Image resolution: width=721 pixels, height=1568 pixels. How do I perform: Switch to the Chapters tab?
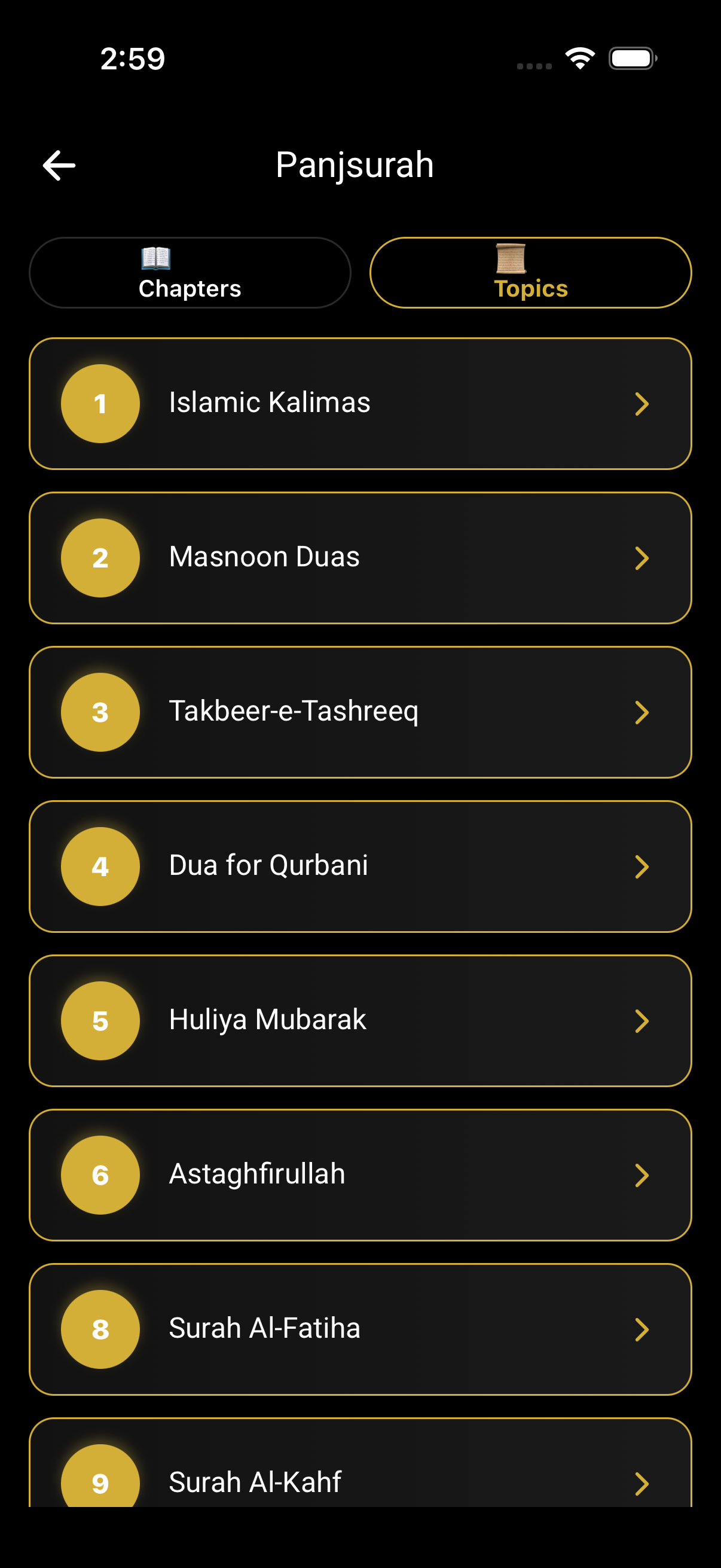pos(190,273)
